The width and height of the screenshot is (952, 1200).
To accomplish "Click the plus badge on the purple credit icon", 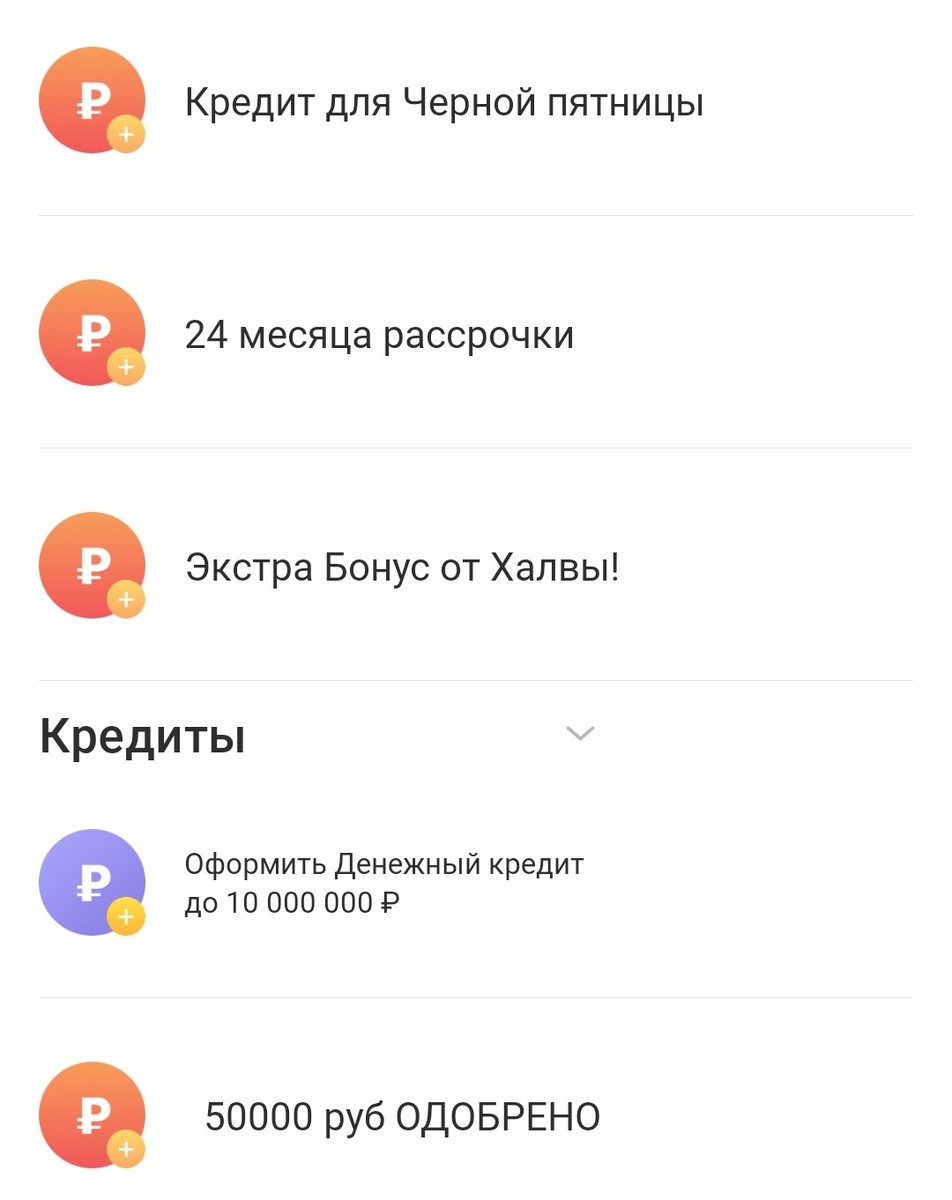I will (127, 917).
